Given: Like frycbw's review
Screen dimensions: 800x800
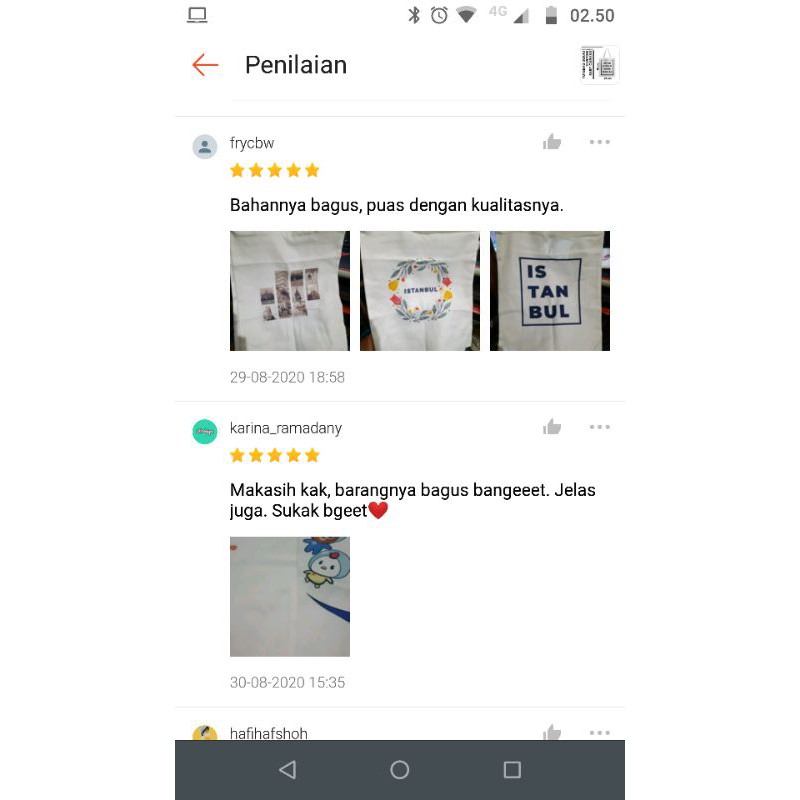Looking at the screenshot, I should [552, 142].
